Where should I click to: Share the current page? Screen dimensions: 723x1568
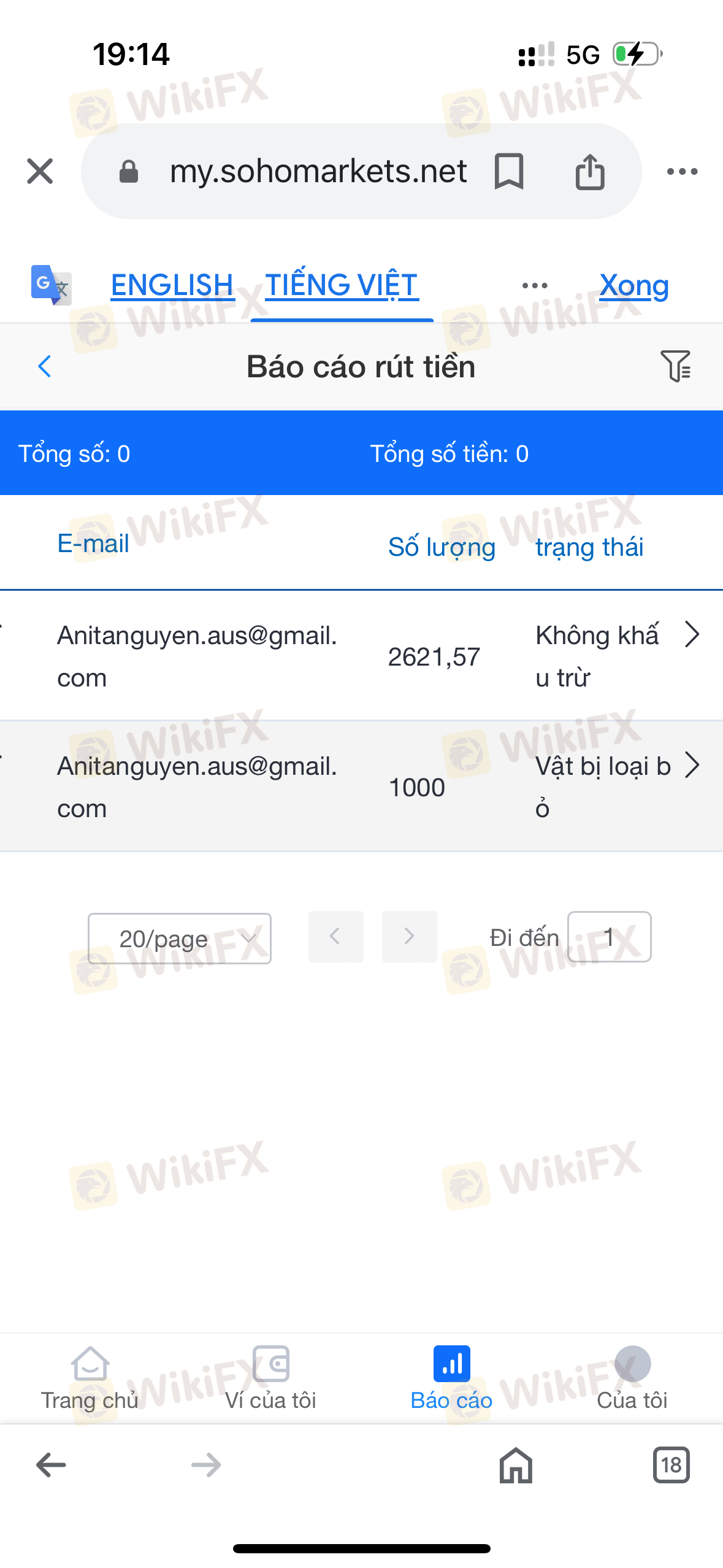(590, 171)
